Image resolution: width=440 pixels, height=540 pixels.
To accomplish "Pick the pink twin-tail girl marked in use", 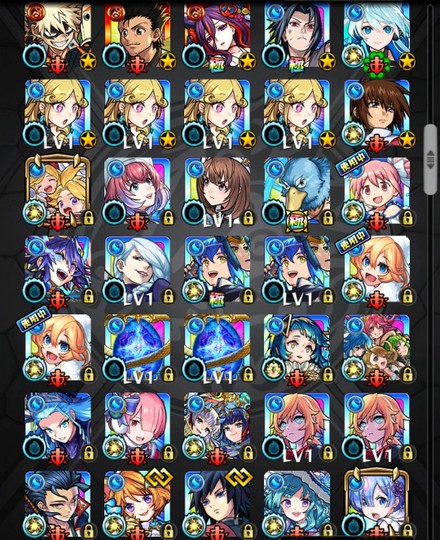I will coord(377,191).
